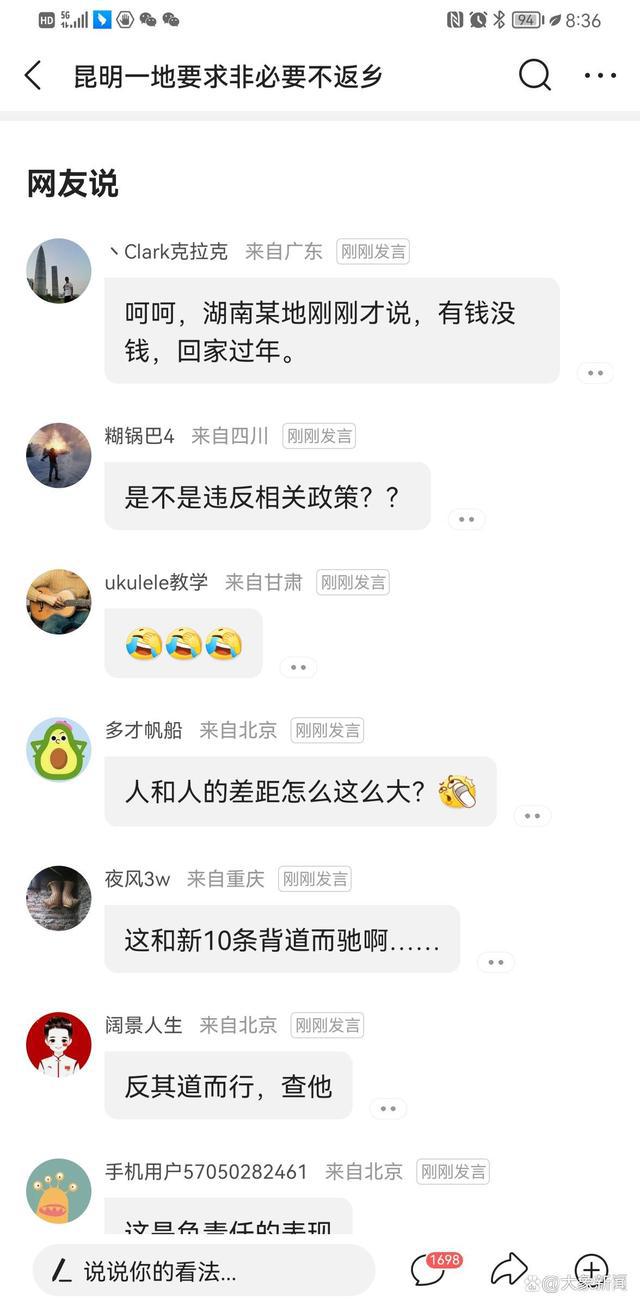Image resolution: width=640 pixels, height=1306 pixels.
Task: Open options beside 糊锅巴4's comment
Action: tap(466, 519)
